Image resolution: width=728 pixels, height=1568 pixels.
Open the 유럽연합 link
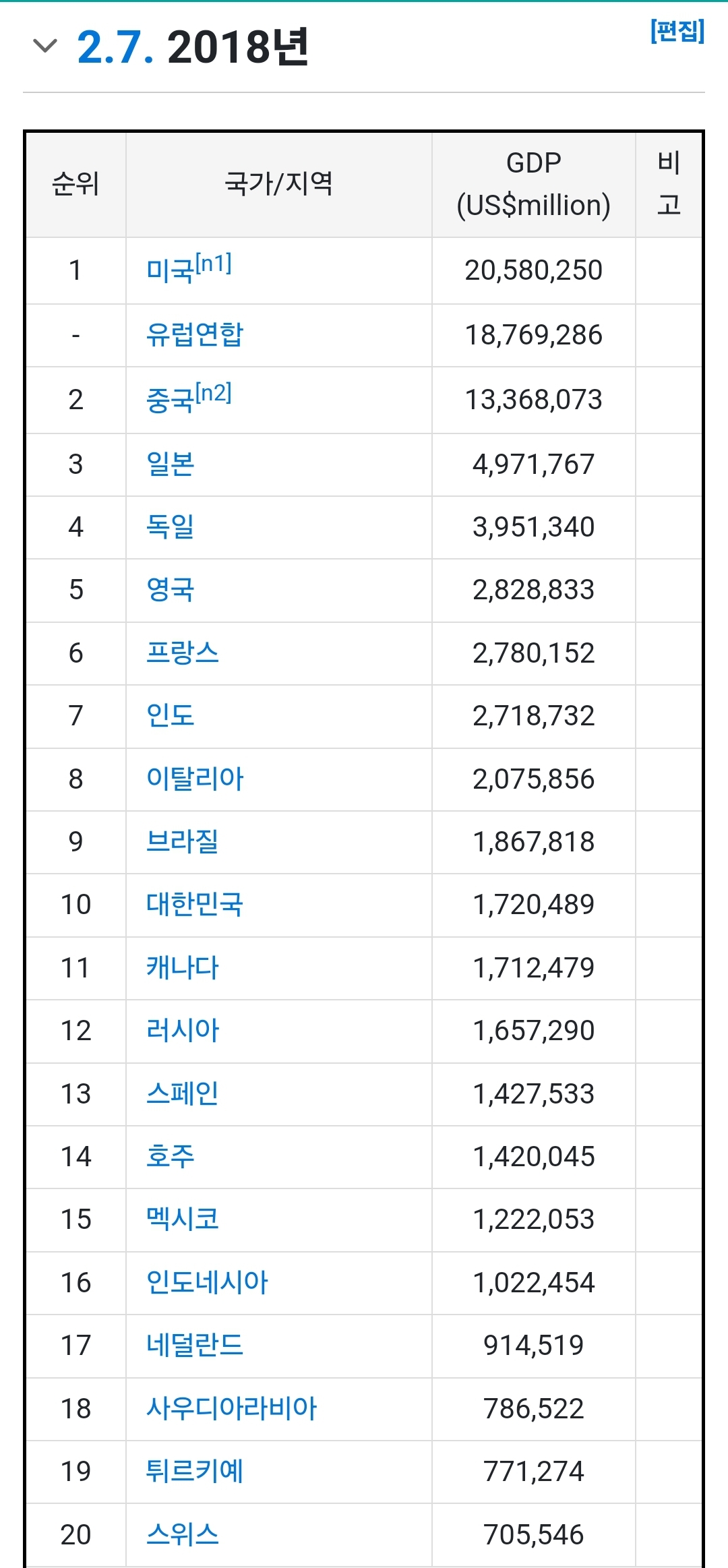(195, 334)
